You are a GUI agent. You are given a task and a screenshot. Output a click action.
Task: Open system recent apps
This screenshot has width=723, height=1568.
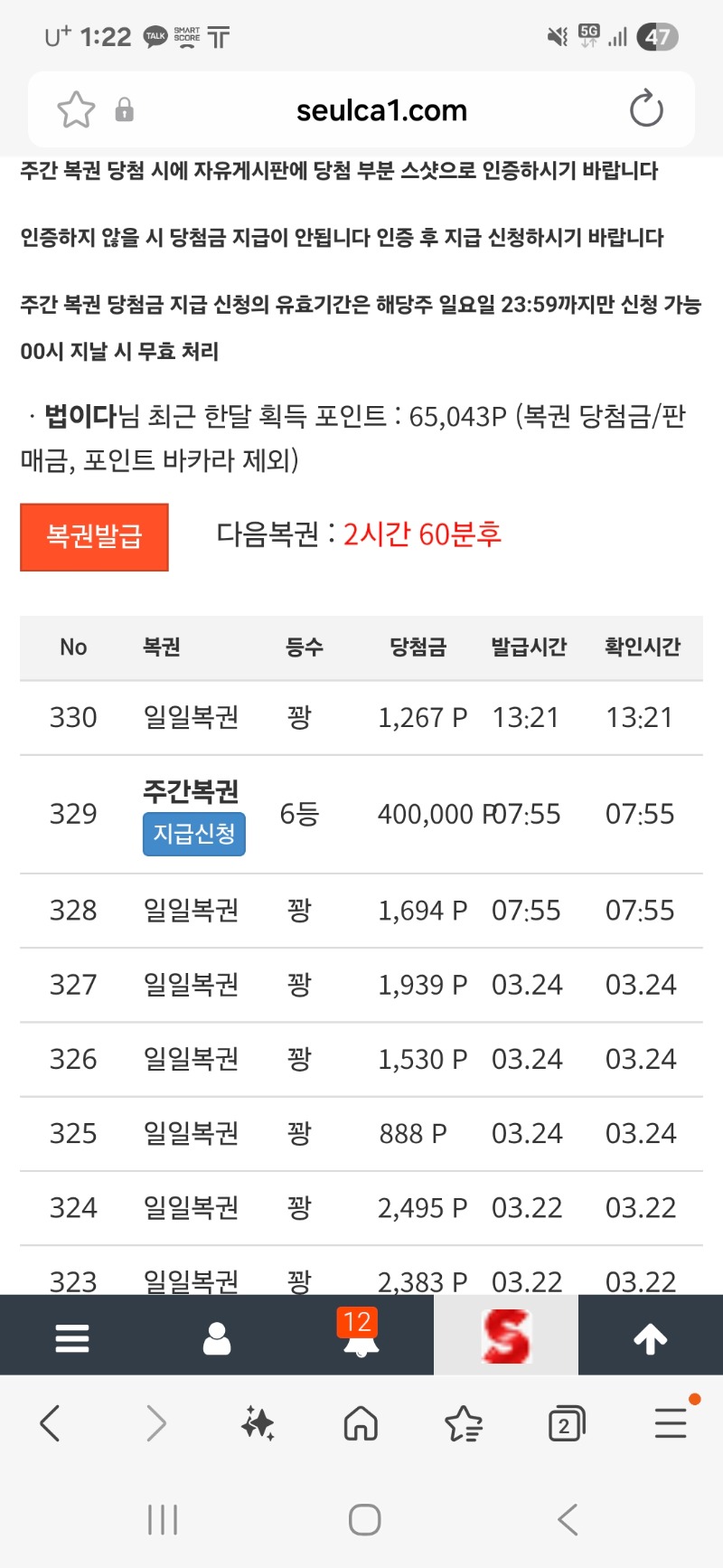(163, 1519)
